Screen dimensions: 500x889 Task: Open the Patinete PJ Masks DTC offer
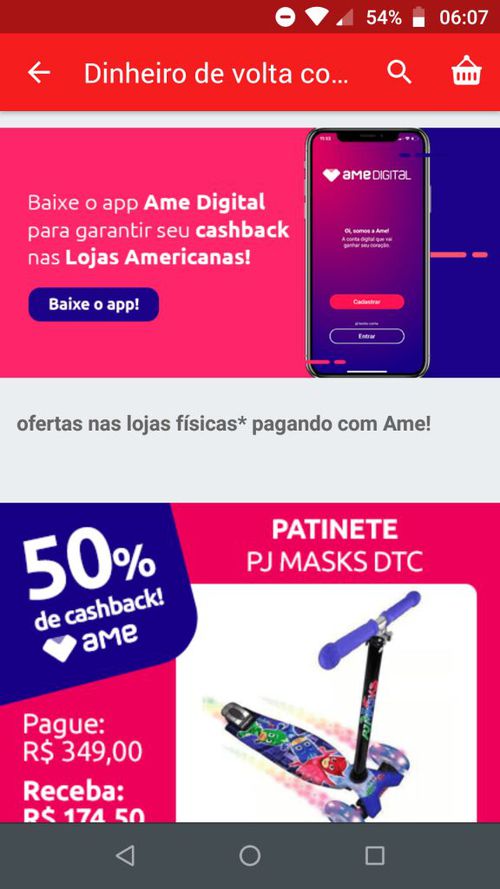click(x=250, y=662)
